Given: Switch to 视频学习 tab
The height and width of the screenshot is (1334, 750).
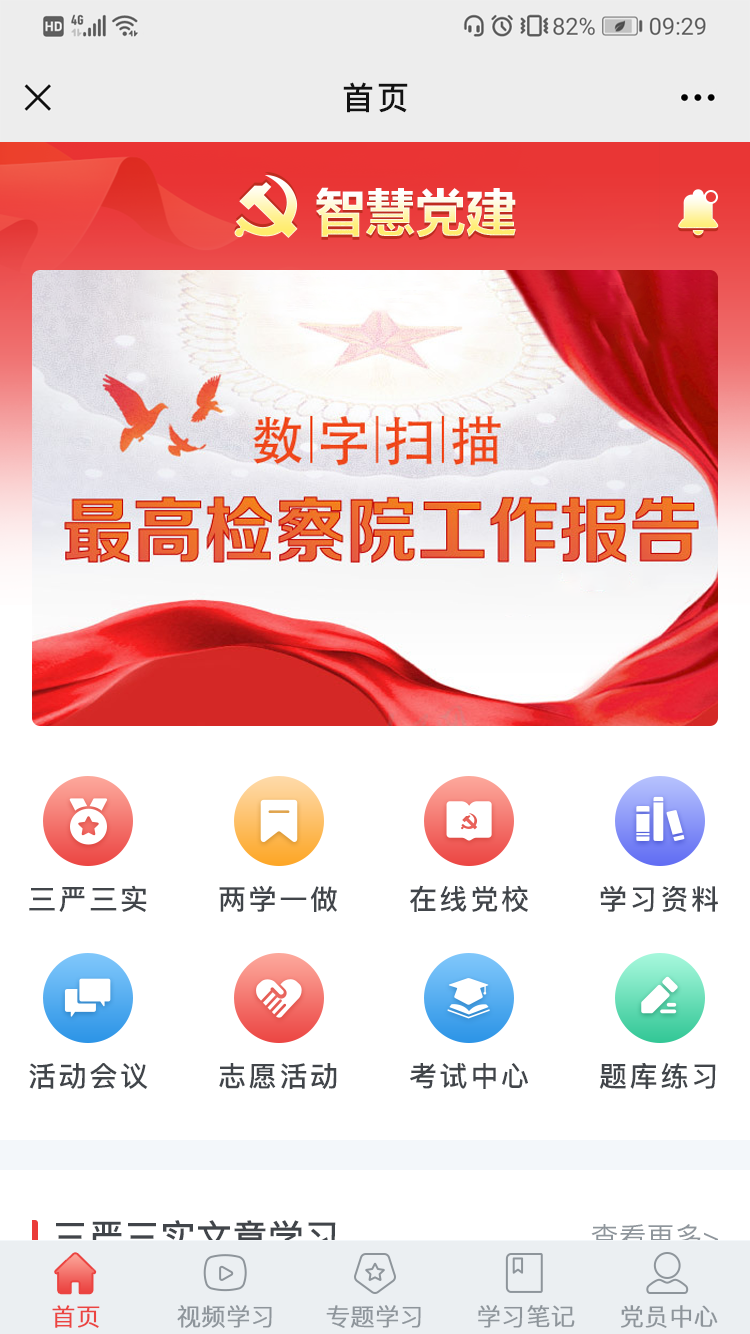Looking at the screenshot, I should coord(225,1288).
